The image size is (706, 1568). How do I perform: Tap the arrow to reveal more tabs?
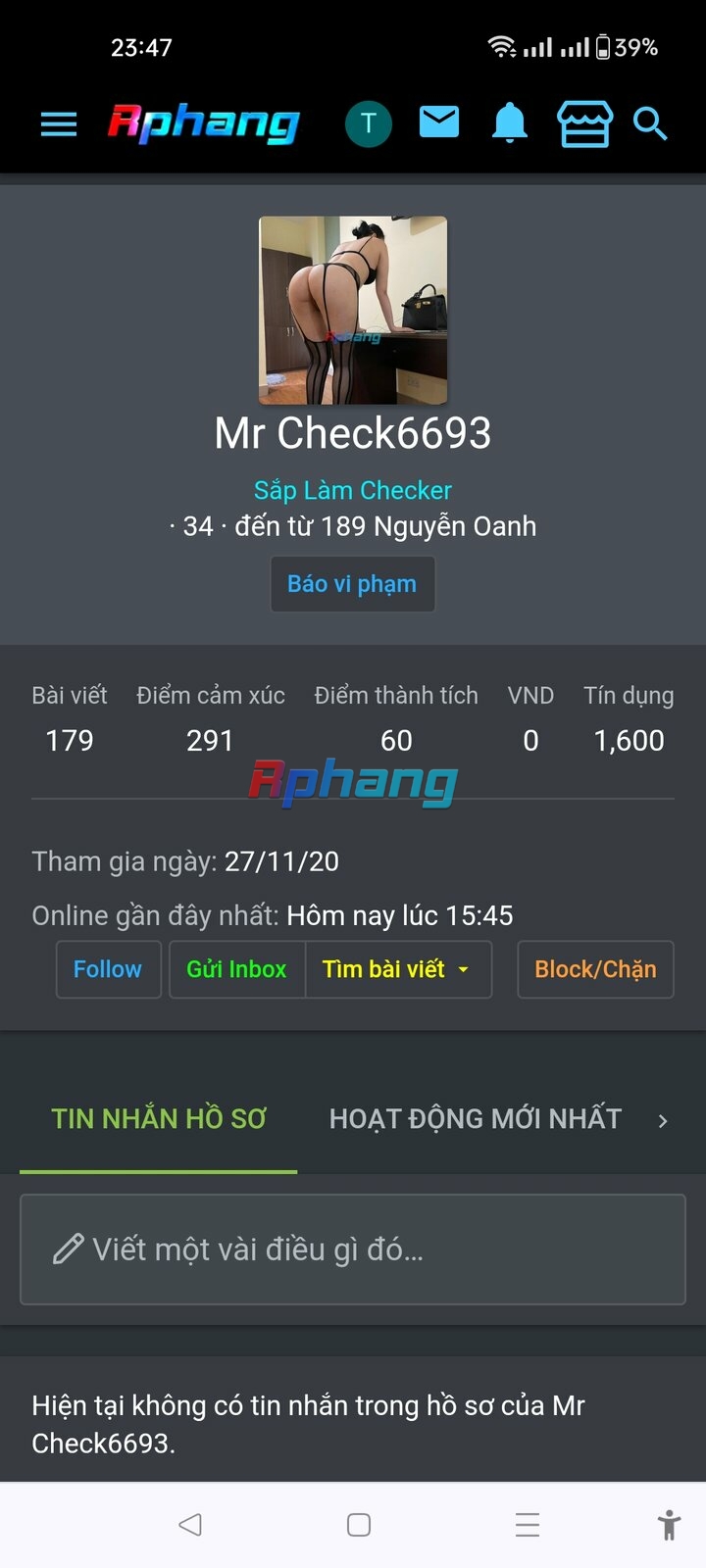(664, 1120)
